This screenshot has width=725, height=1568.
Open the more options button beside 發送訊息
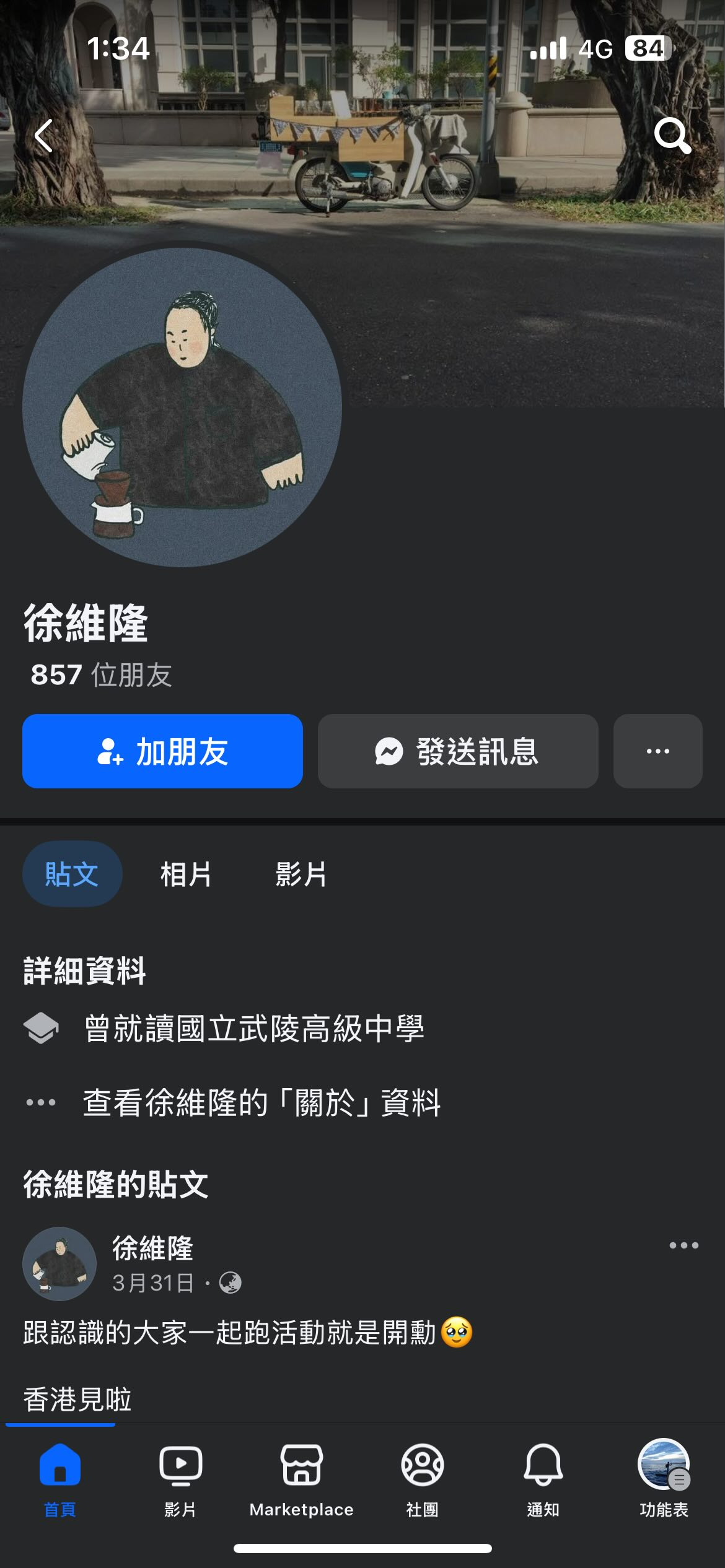pos(657,751)
